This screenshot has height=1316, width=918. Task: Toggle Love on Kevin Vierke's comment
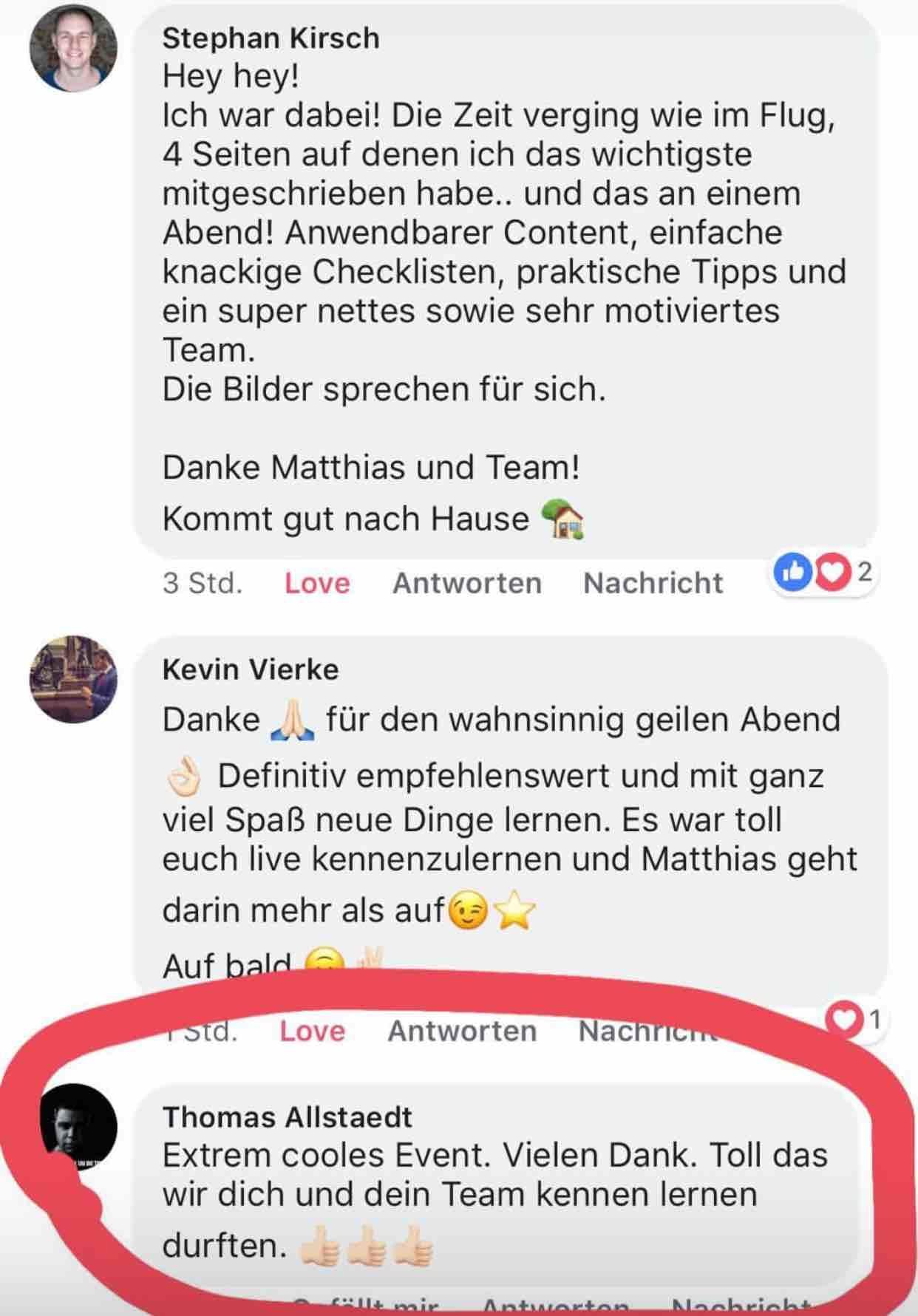tap(312, 1031)
